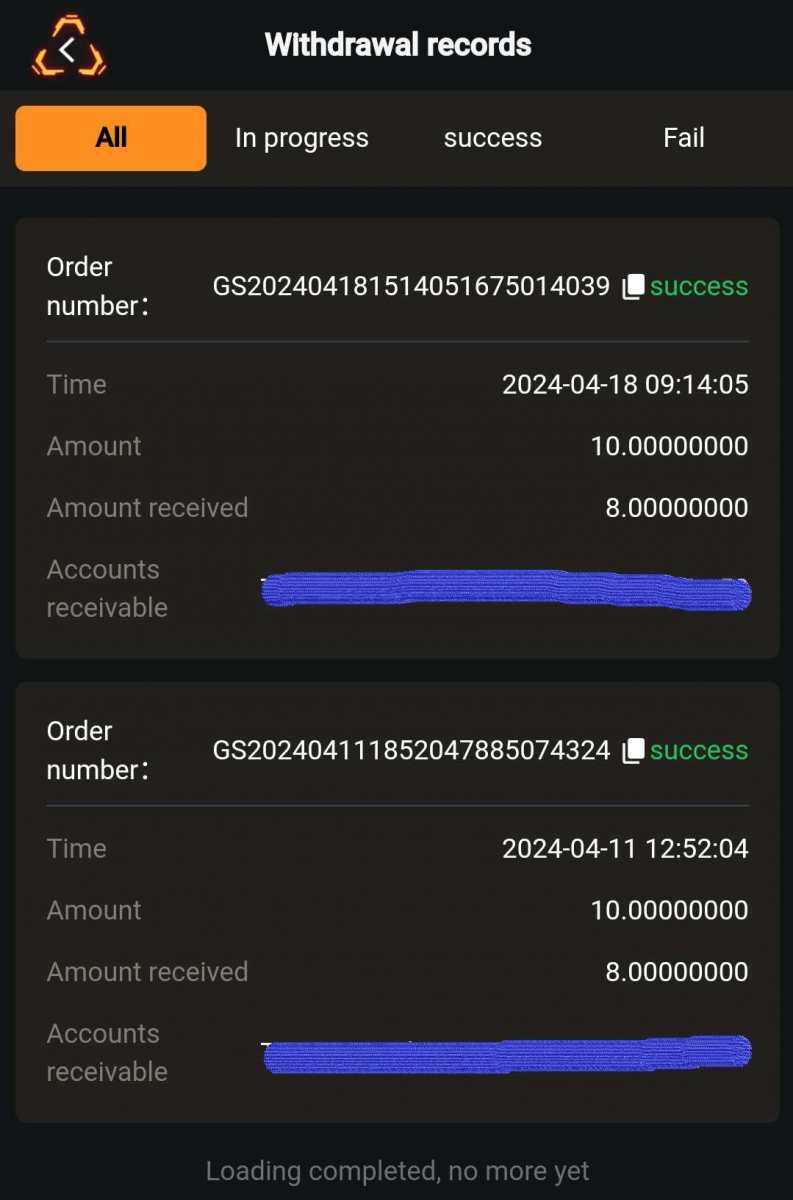Go back using the top-left arrow

68,48
